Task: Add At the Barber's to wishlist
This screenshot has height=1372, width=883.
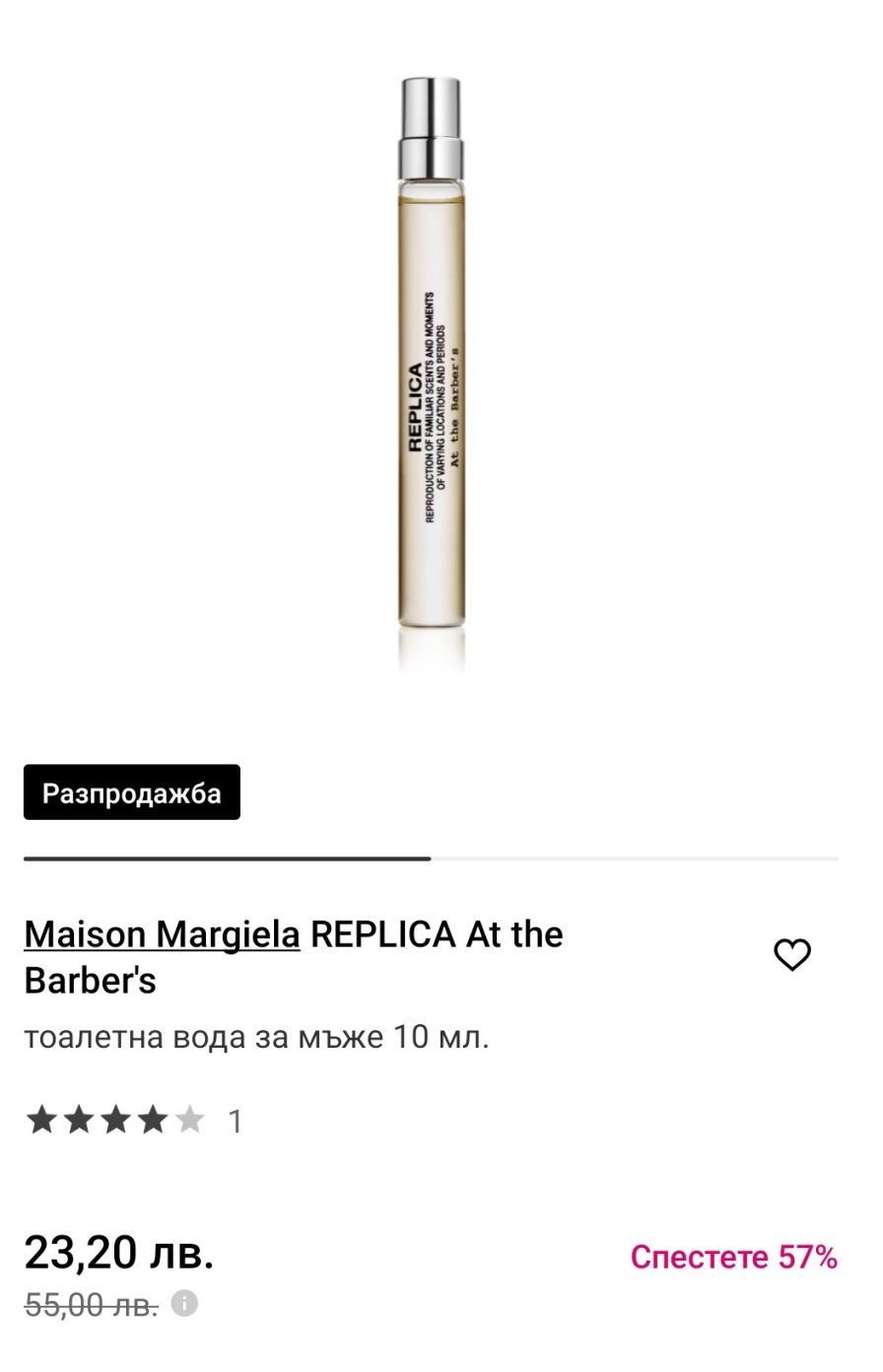Action: (x=791, y=955)
